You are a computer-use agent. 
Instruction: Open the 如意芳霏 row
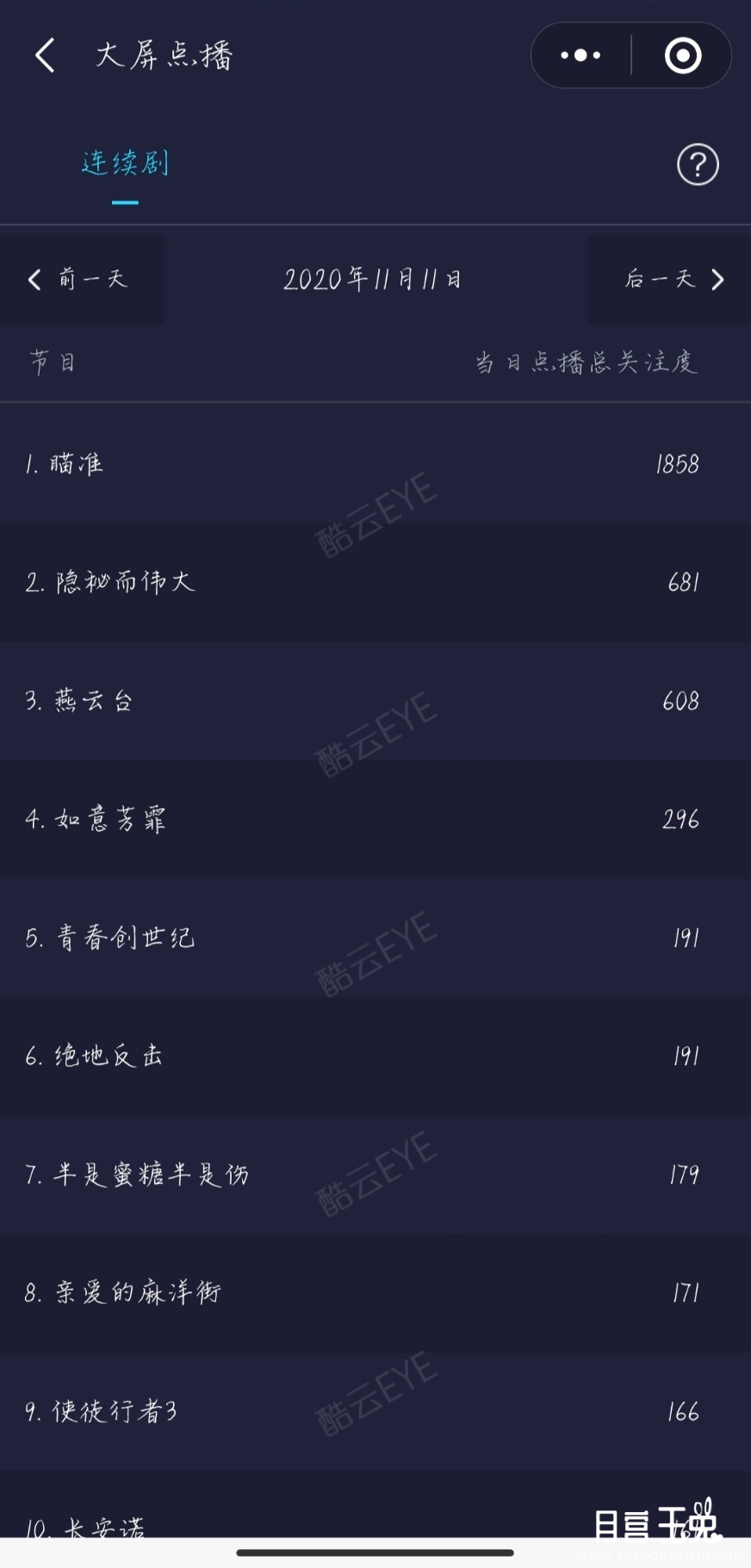(x=375, y=819)
